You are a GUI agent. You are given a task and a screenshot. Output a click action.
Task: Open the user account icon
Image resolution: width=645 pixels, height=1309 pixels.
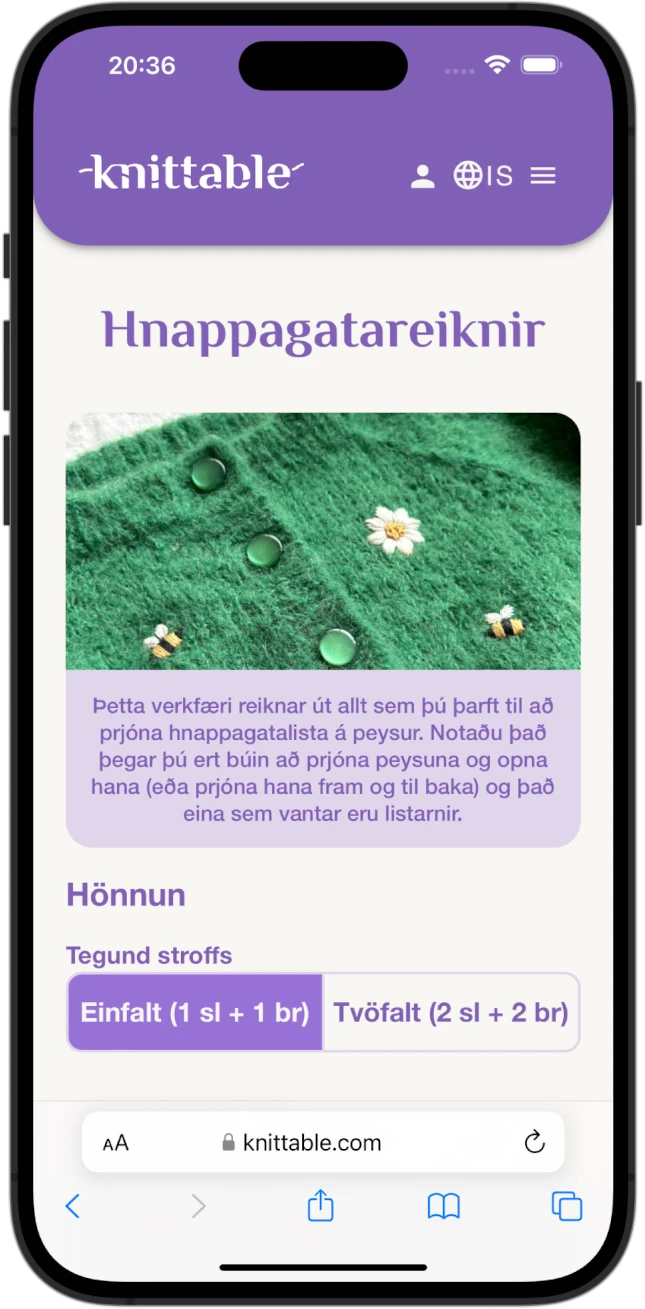[x=423, y=177]
